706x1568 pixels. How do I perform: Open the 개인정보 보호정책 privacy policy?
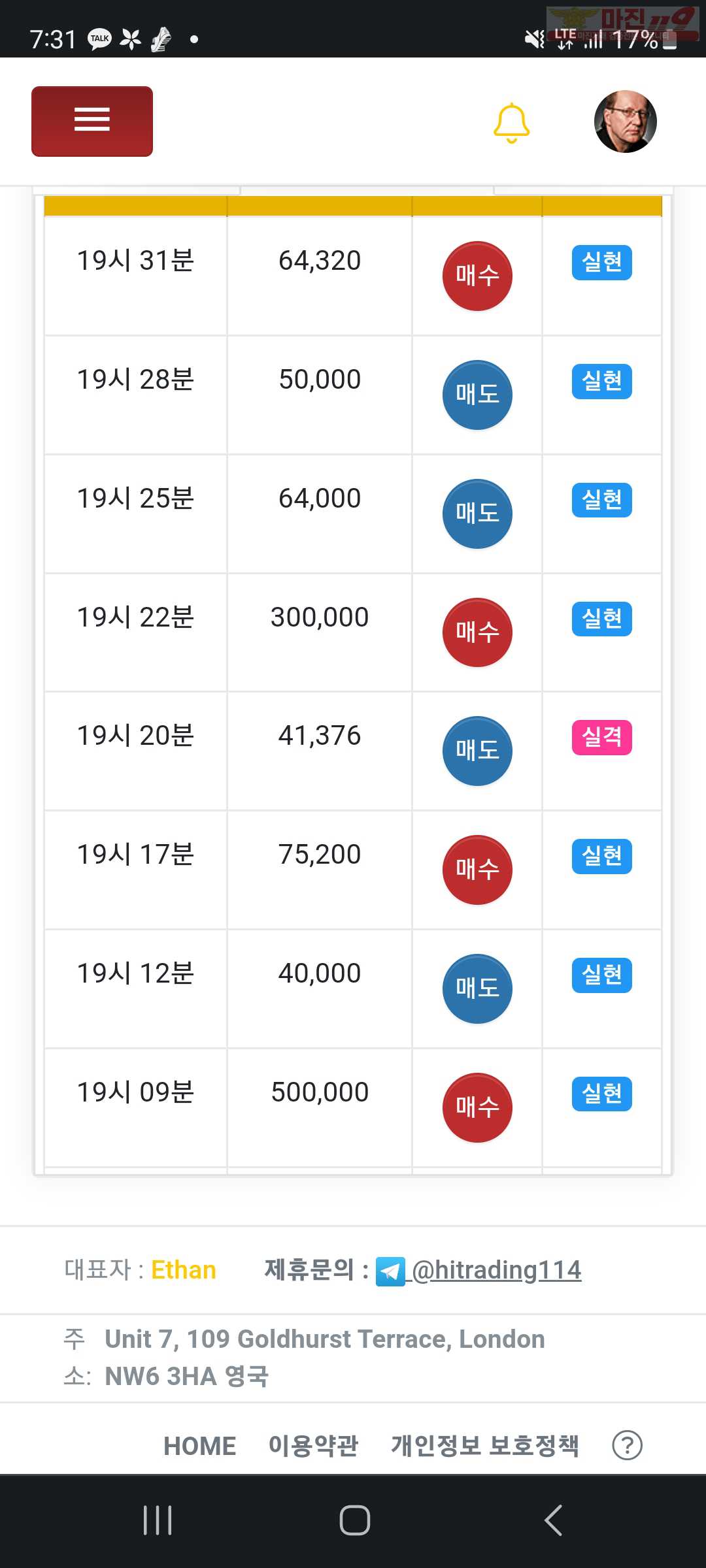coord(485,1445)
